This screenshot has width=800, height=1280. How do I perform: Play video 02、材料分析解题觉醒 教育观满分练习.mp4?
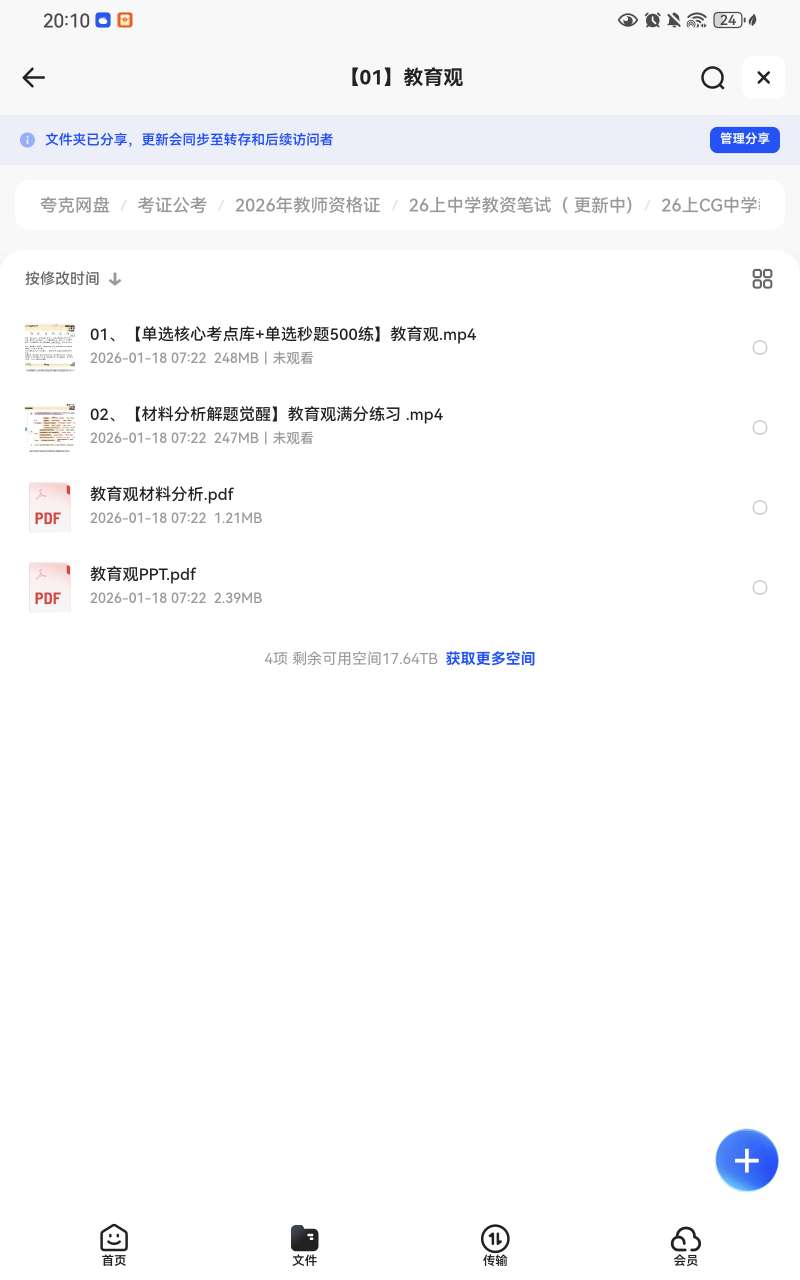tap(266, 415)
